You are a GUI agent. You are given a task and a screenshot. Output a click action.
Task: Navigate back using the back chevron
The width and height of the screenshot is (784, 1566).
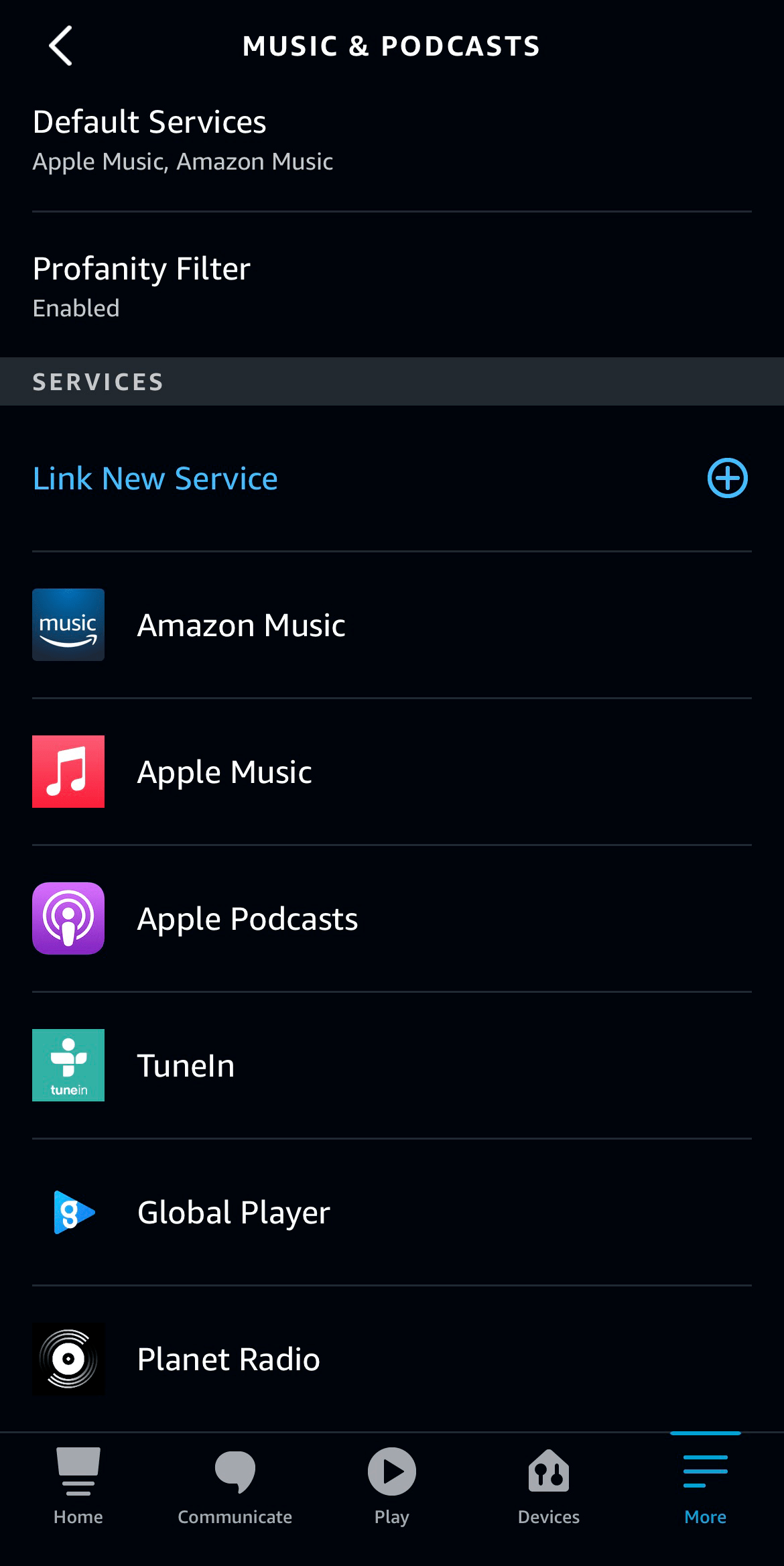point(60,46)
